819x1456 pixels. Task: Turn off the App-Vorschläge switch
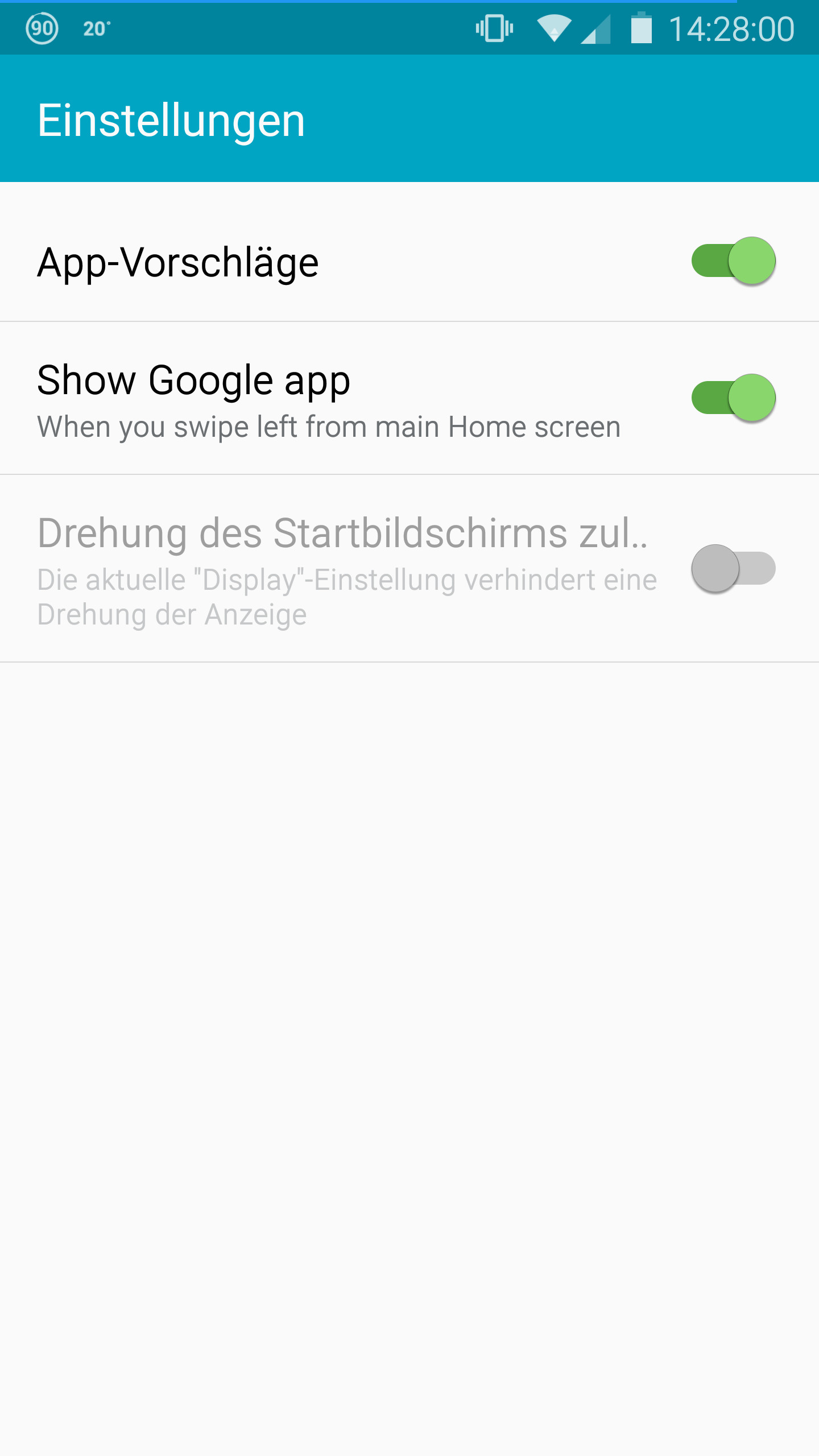pos(733,261)
